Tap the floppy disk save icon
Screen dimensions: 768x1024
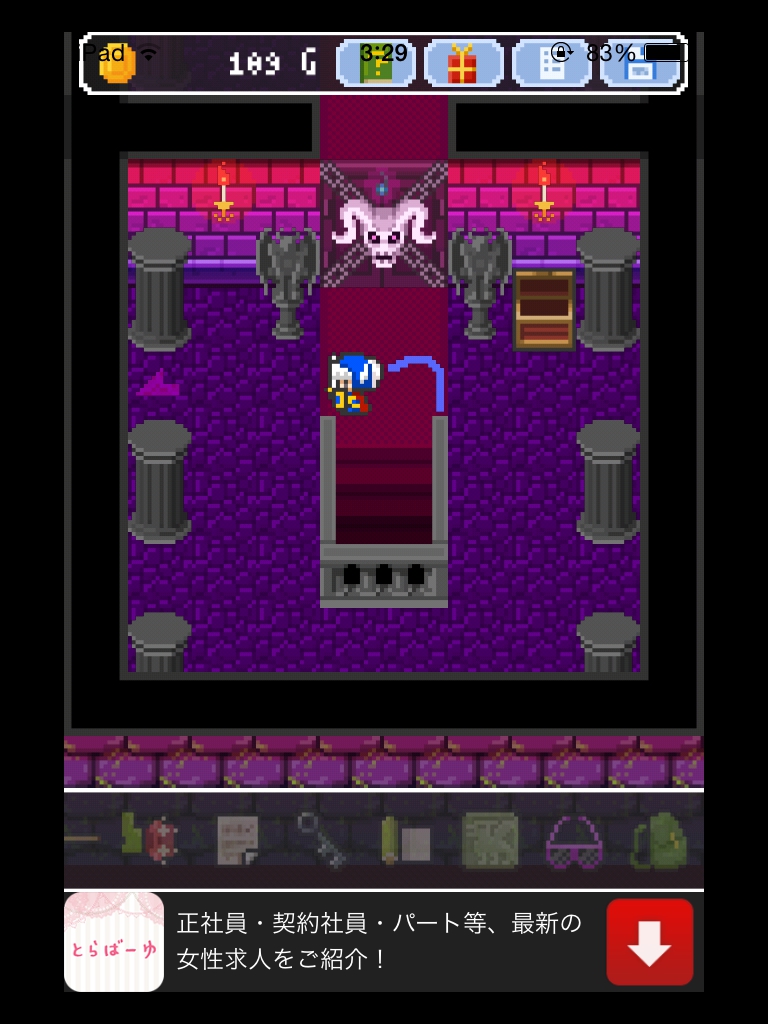click(x=641, y=65)
